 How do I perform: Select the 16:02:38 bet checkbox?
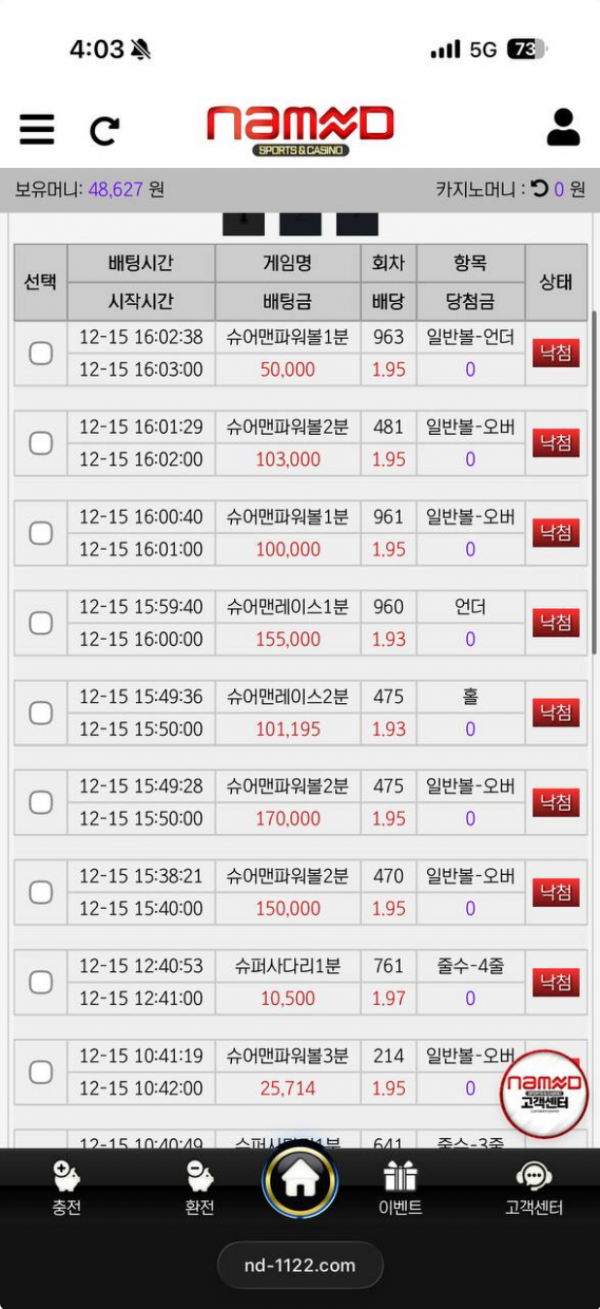pyautogui.click(x=41, y=353)
